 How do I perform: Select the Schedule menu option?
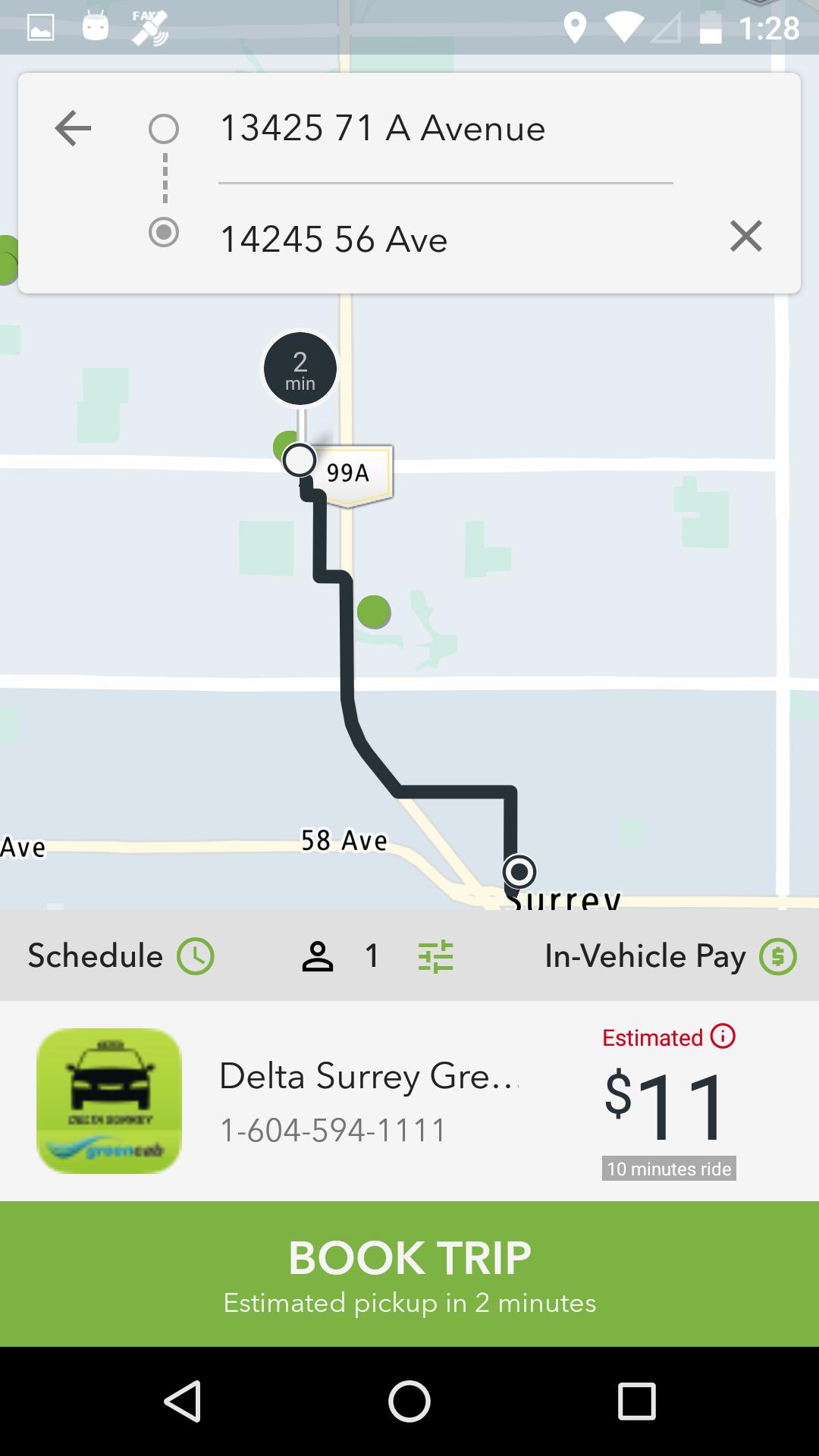click(x=94, y=955)
